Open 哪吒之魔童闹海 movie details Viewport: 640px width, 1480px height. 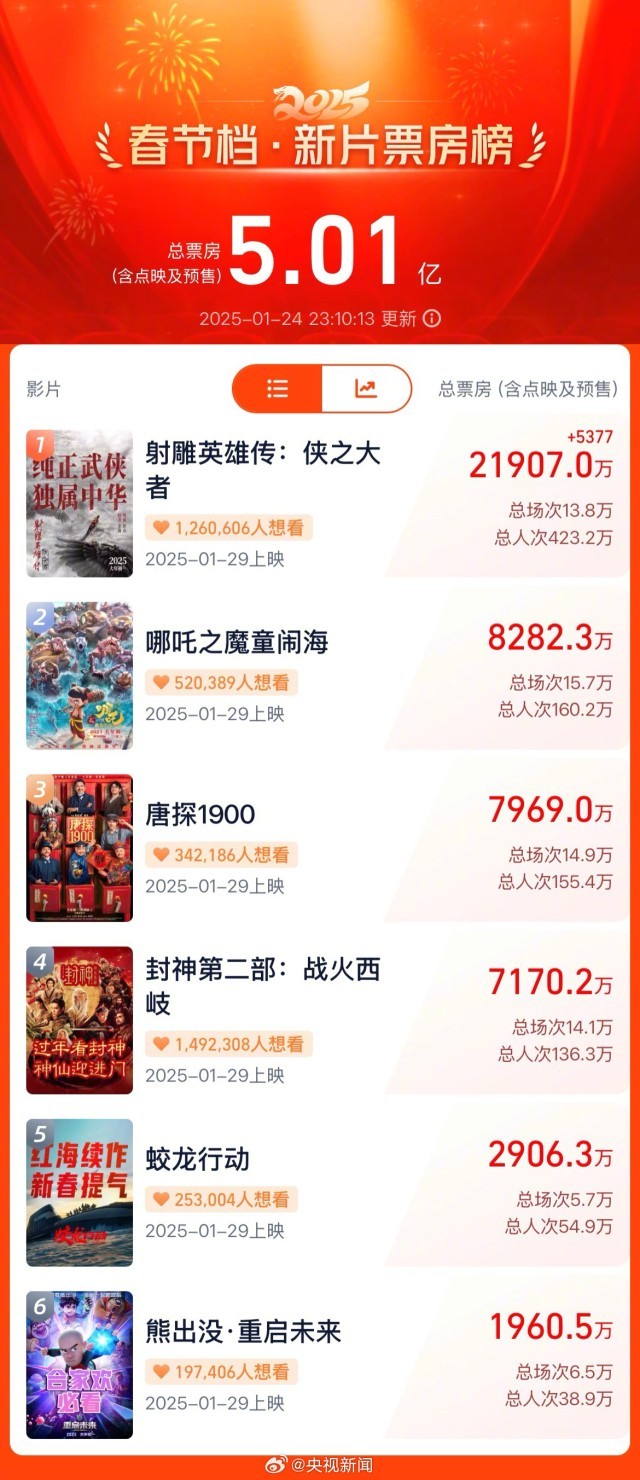click(236, 641)
